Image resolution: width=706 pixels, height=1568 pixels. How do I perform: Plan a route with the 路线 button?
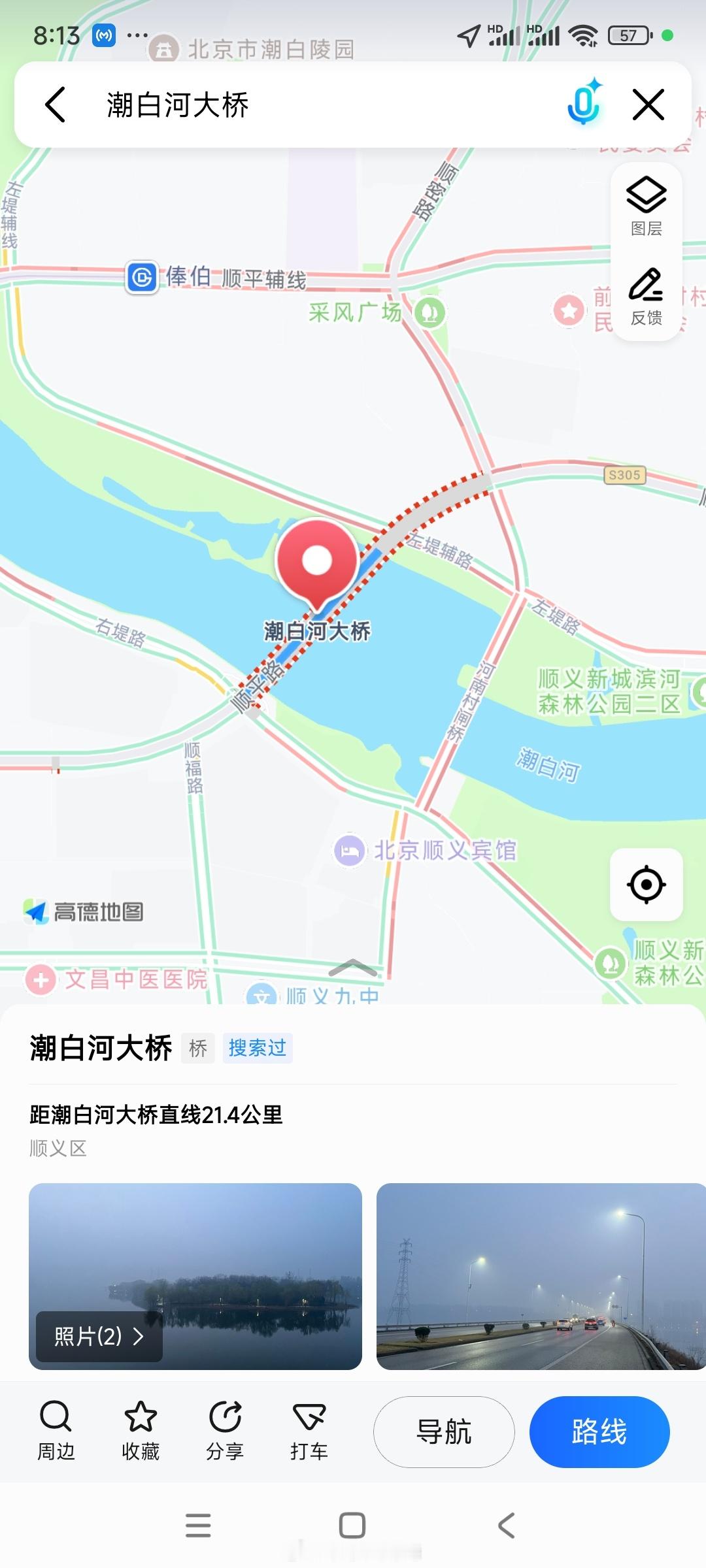tap(599, 1431)
